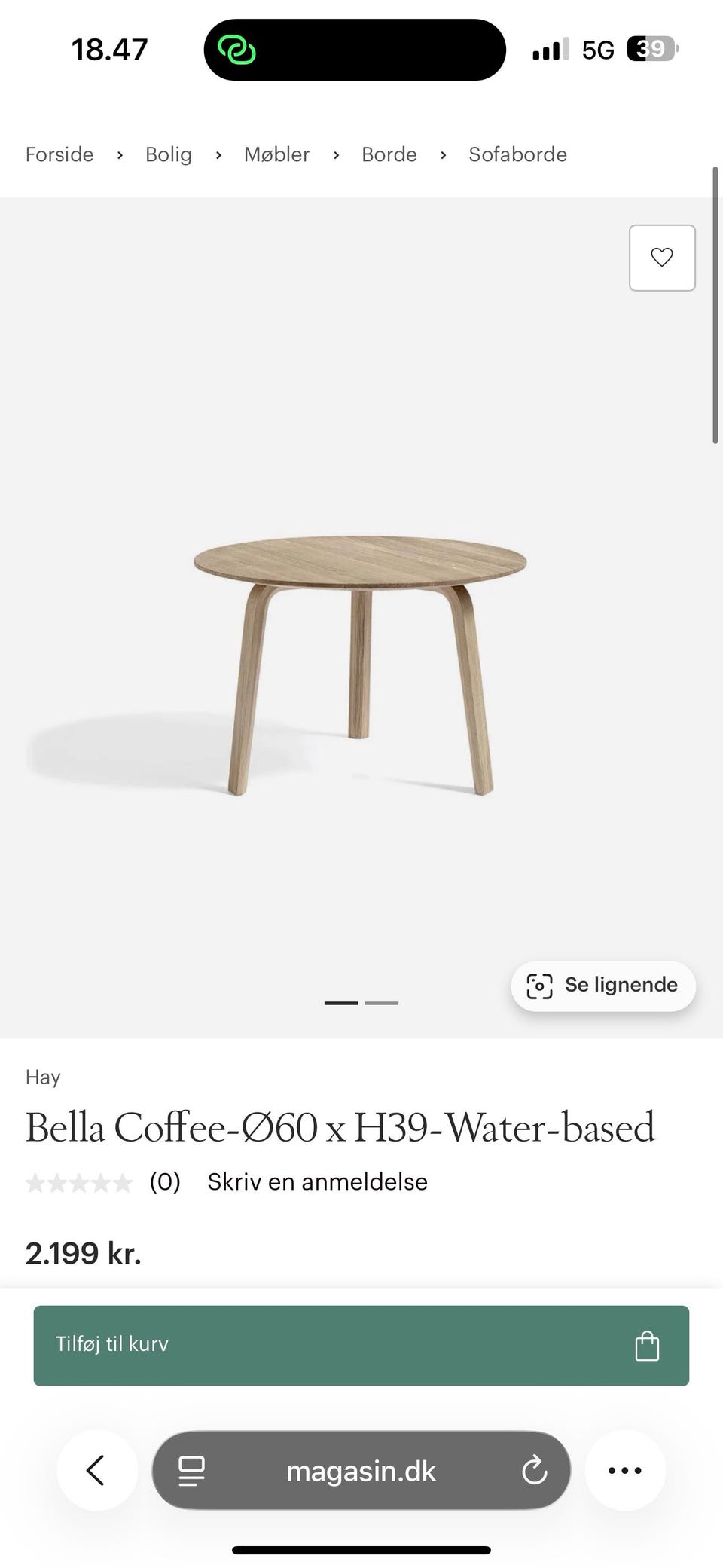
Task: Open the Hay brand link
Action: [x=43, y=1077]
